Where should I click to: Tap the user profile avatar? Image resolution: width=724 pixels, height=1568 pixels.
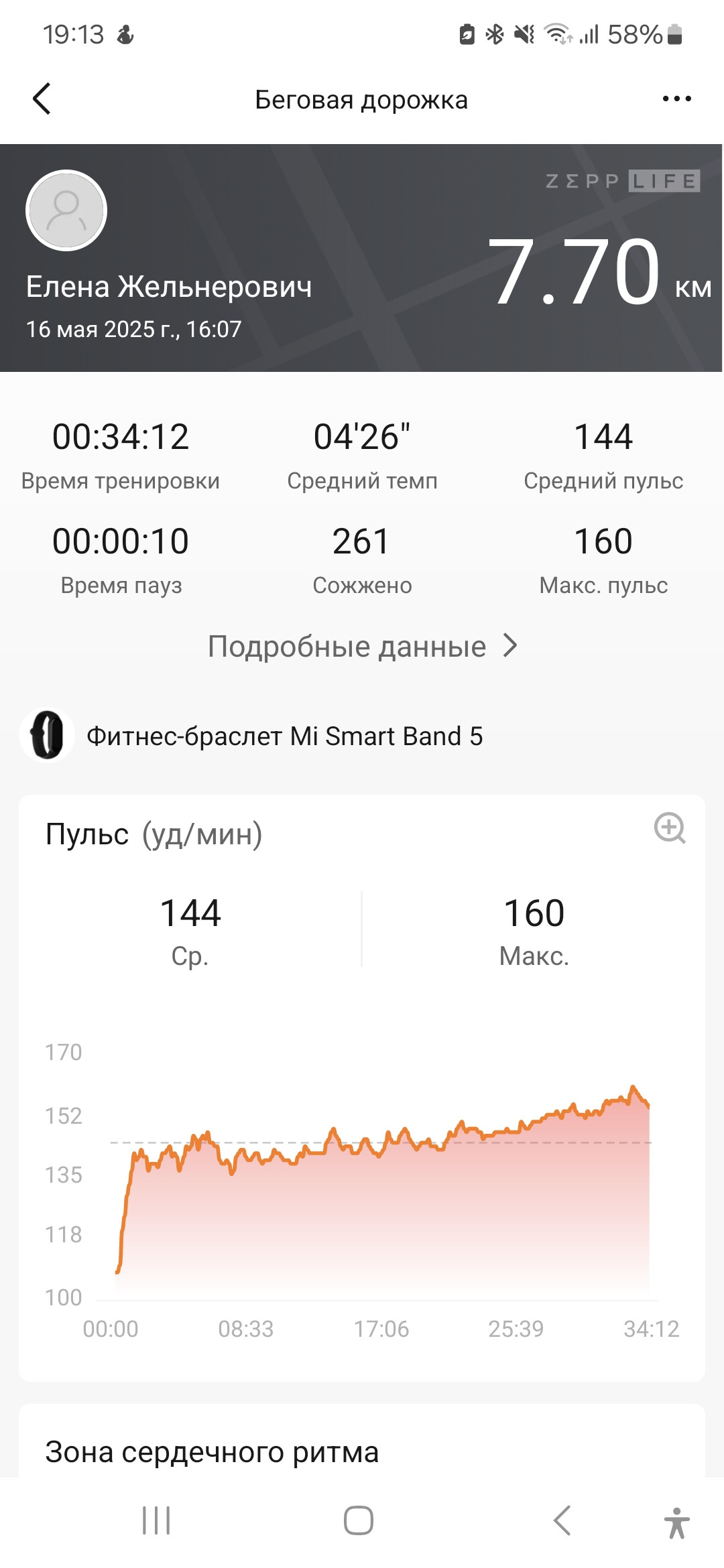coord(66,210)
